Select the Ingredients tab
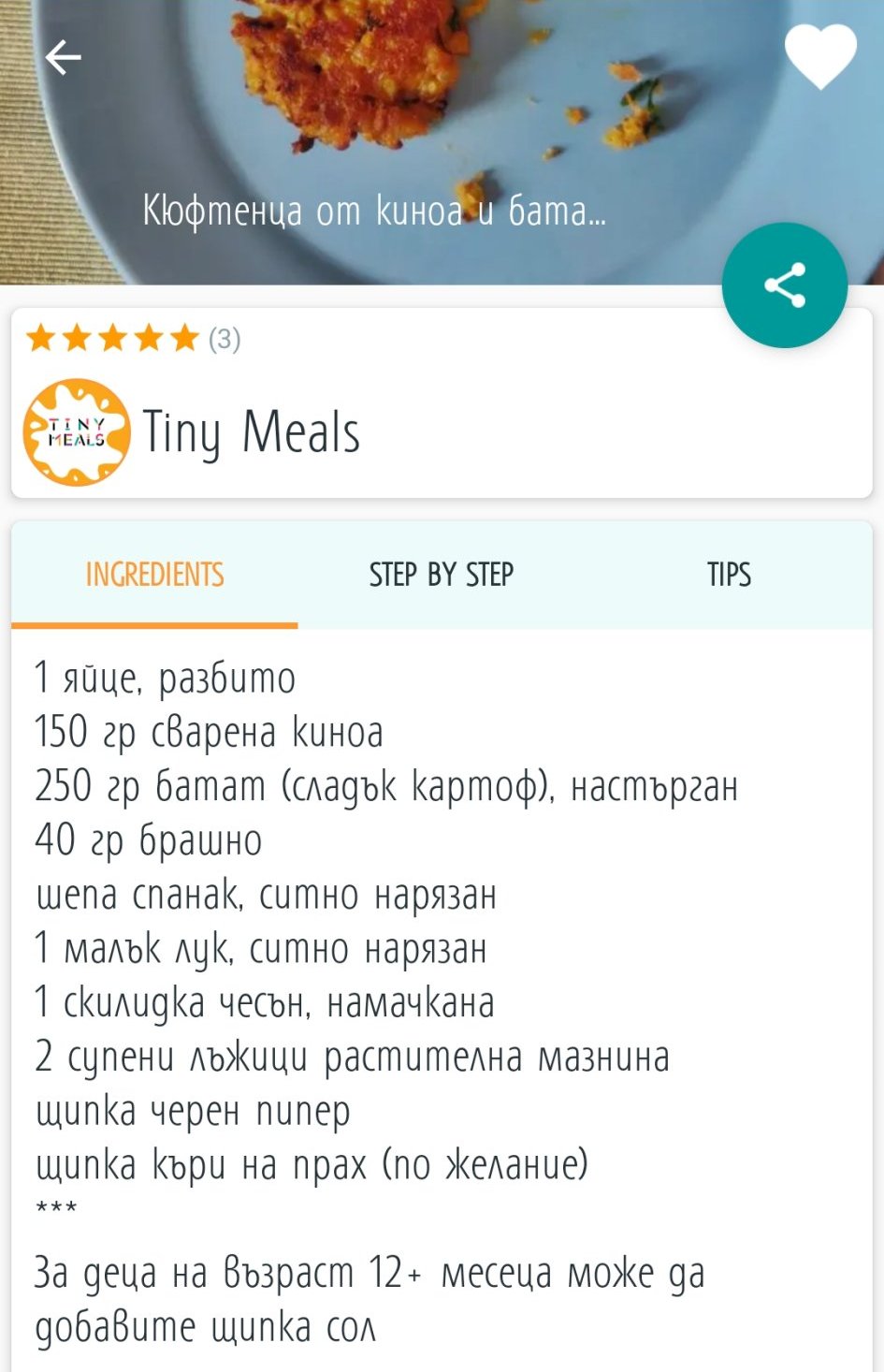 pyautogui.click(x=154, y=575)
